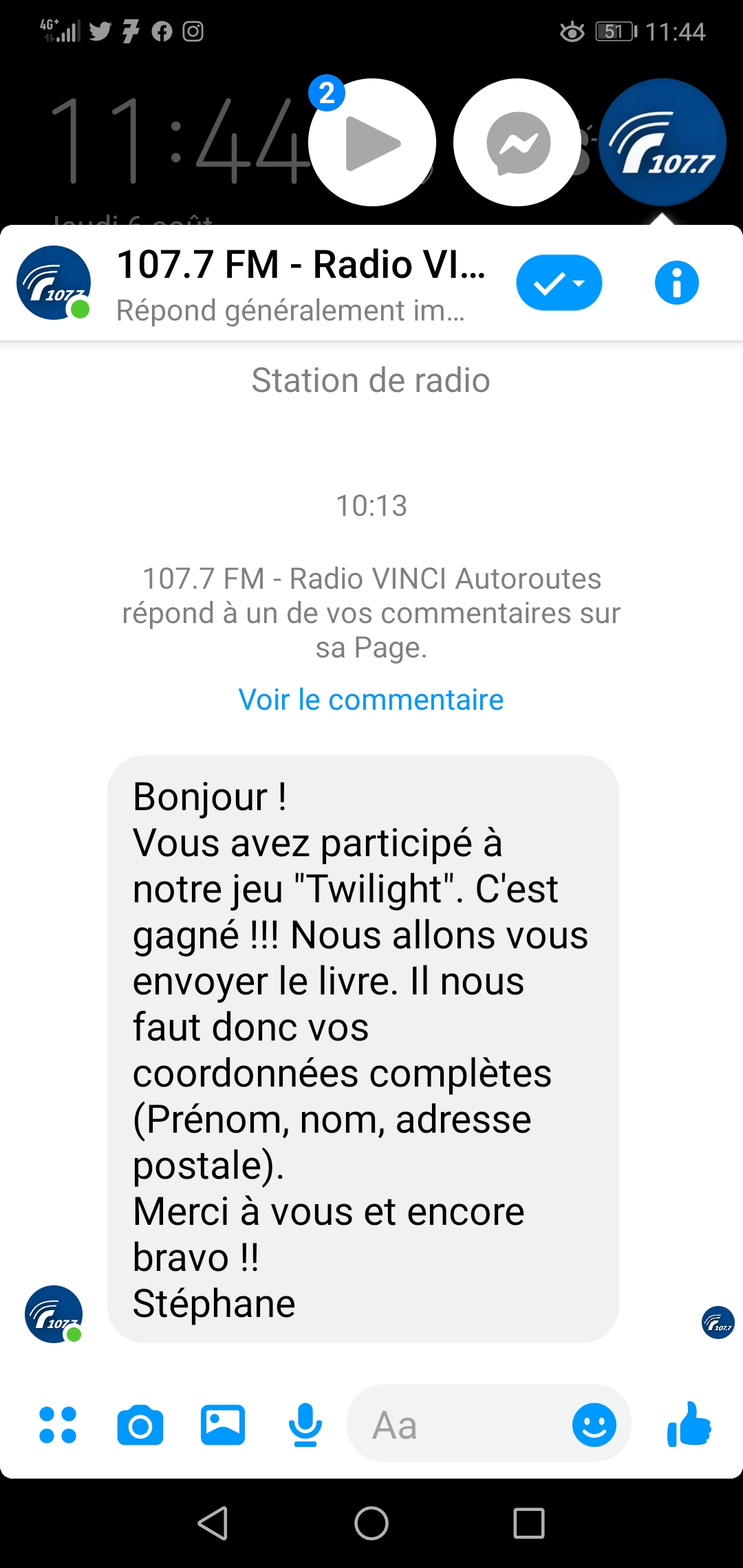Go to the home screen

pyautogui.click(x=371, y=1523)
